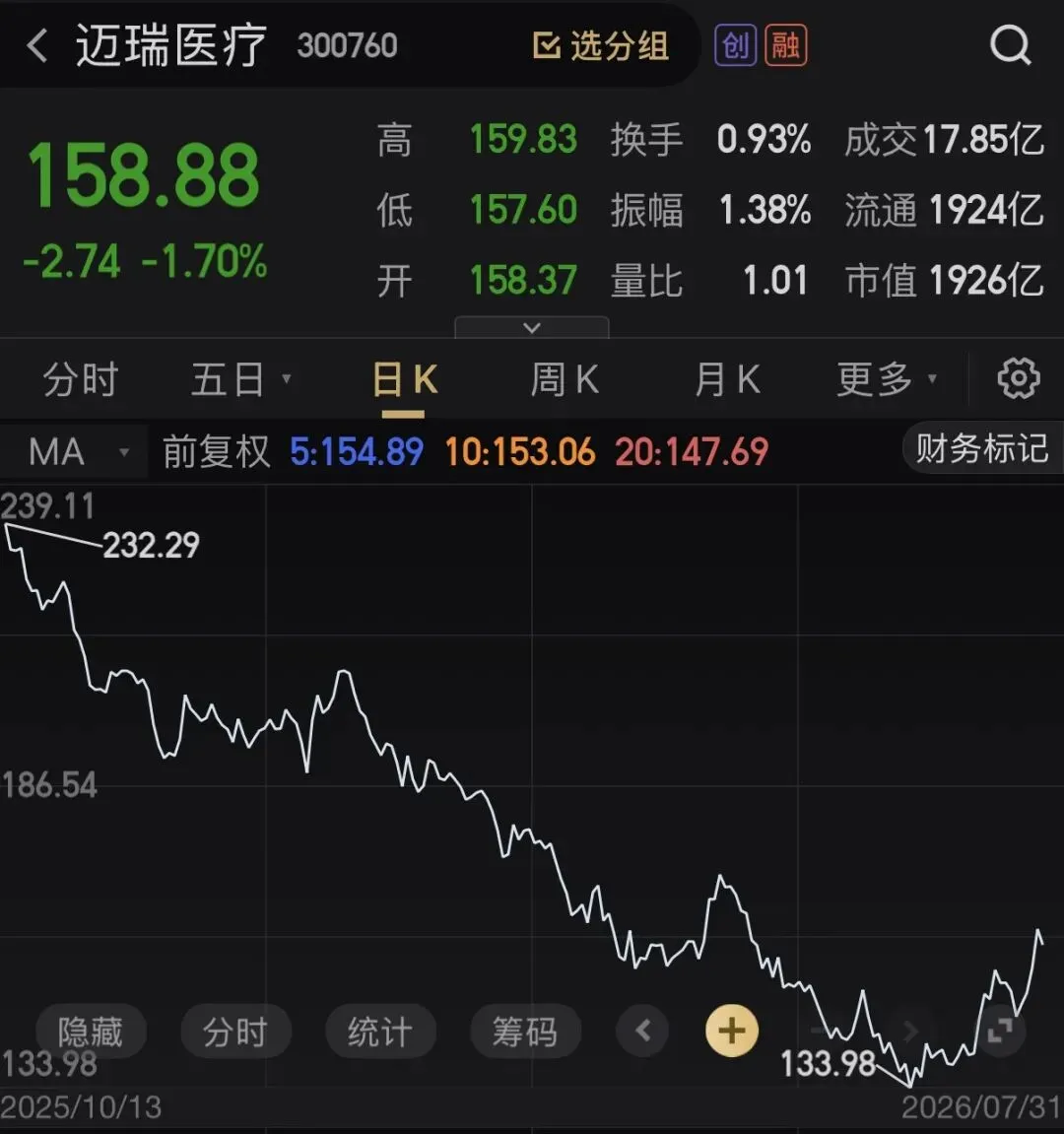Screen dimensions: 1064x1134
Task: Change the MA indicator dropdown
Action: (74, 453)
